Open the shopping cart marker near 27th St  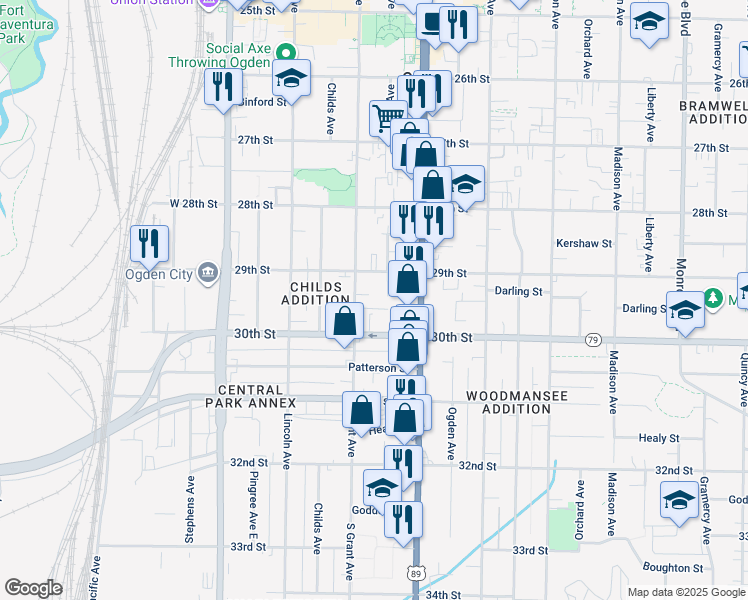coord(387,118)
